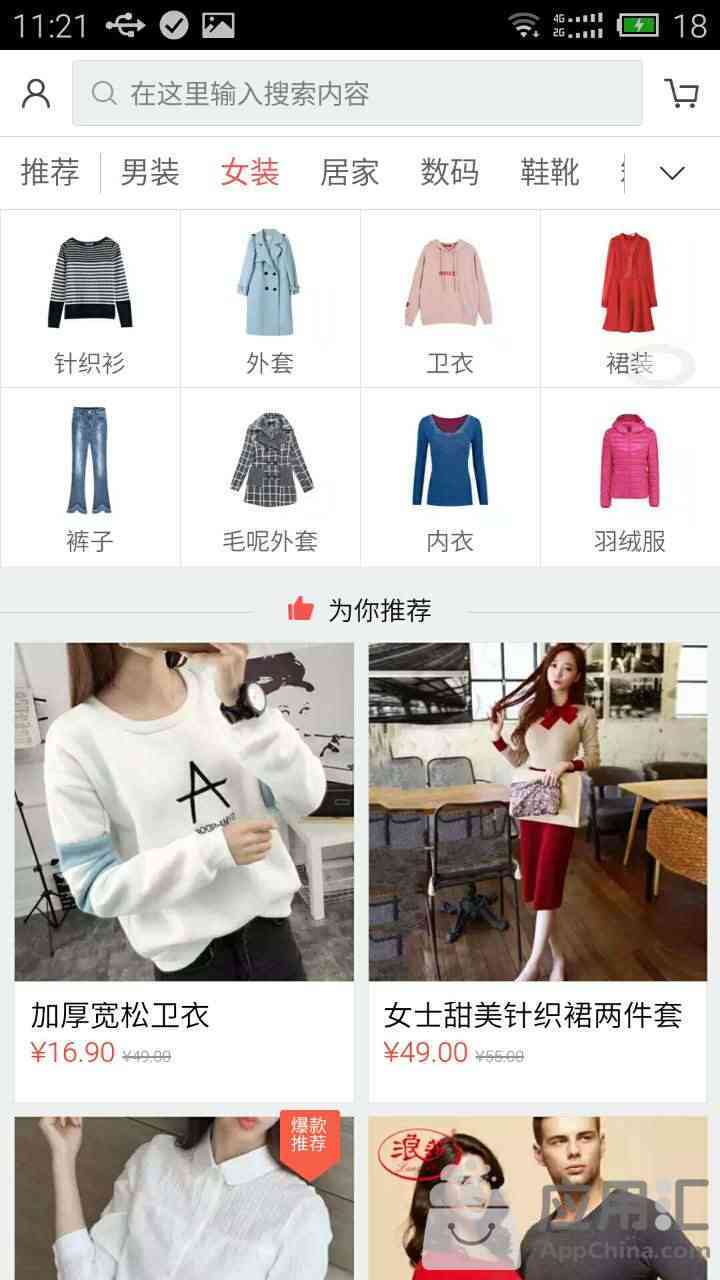Viewport: 720px width, 1280px height.
Task: Expand the category list chevron
Action: [672, 173]
